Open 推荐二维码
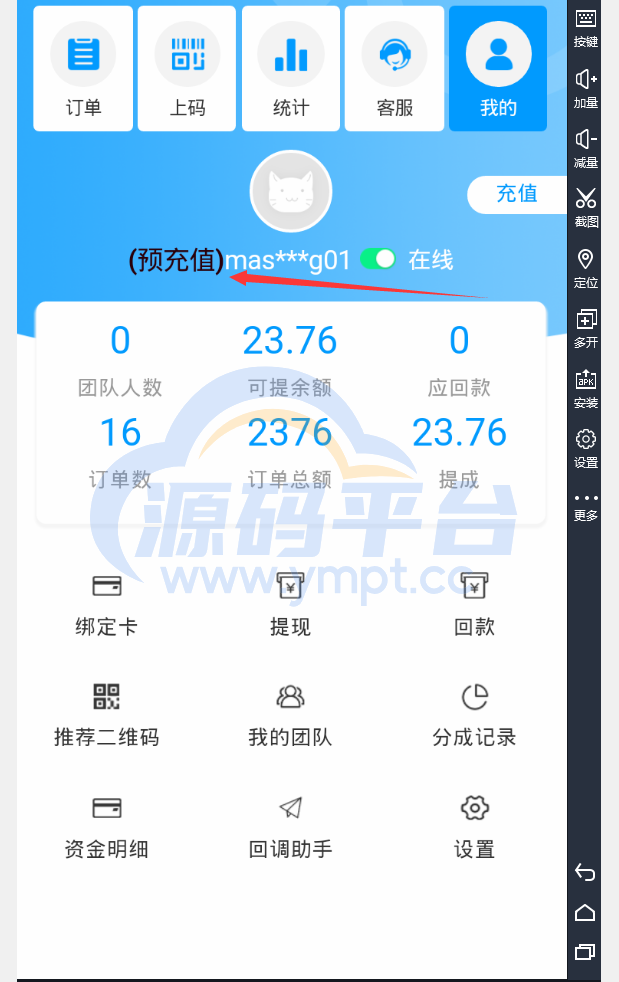The height and width of the screenshot is (982, 619). click(106, 717)
